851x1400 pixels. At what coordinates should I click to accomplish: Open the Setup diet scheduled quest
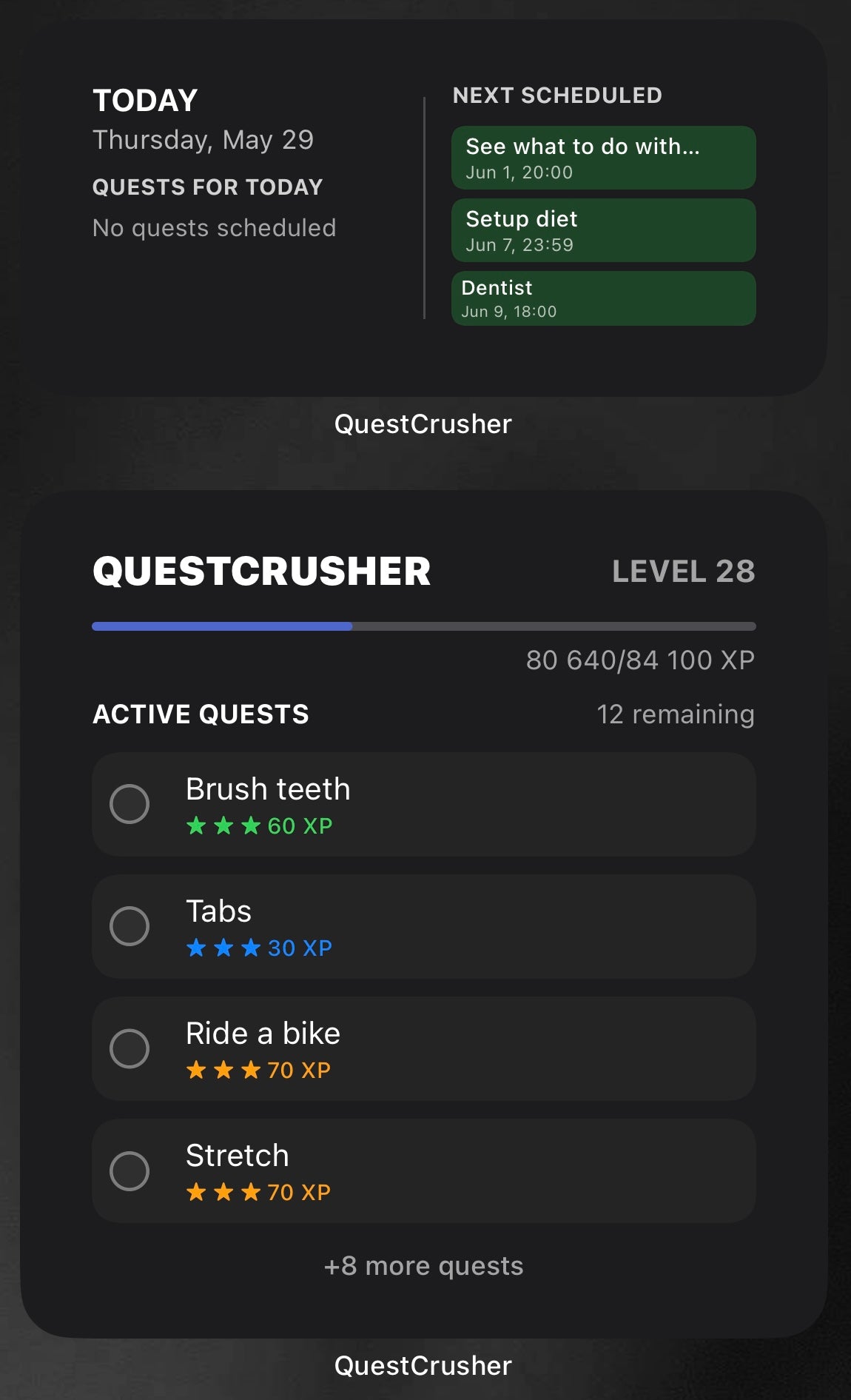click(603, 230)
